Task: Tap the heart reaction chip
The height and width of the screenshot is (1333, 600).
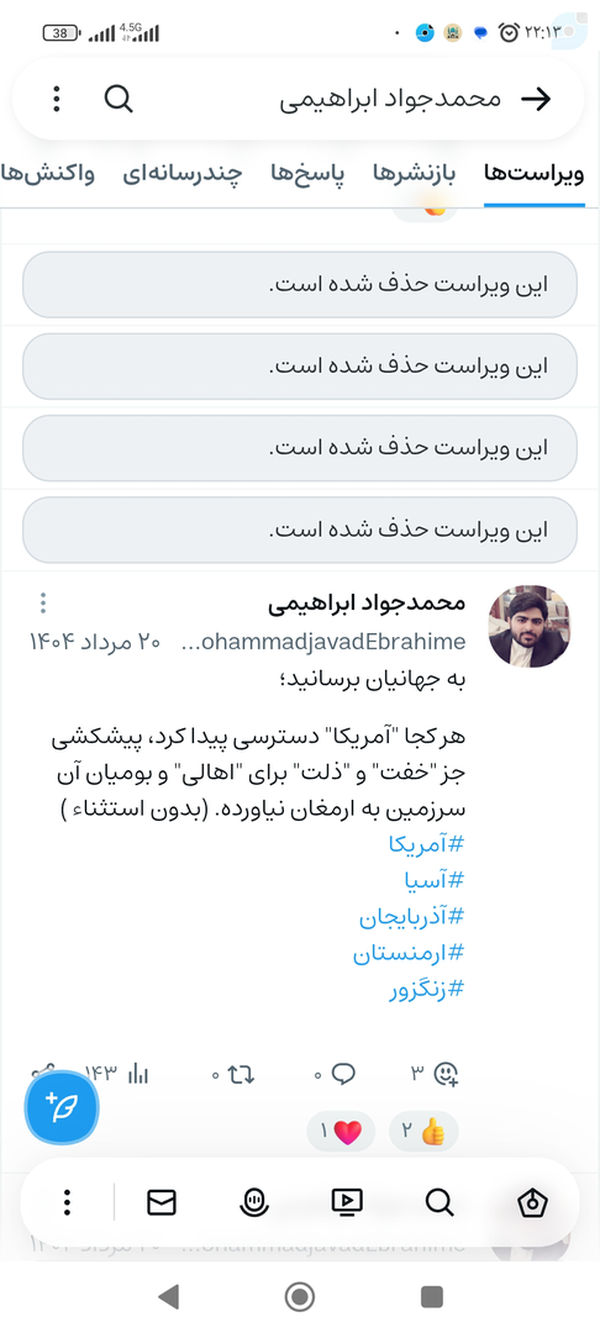Action: [341, 1132]
